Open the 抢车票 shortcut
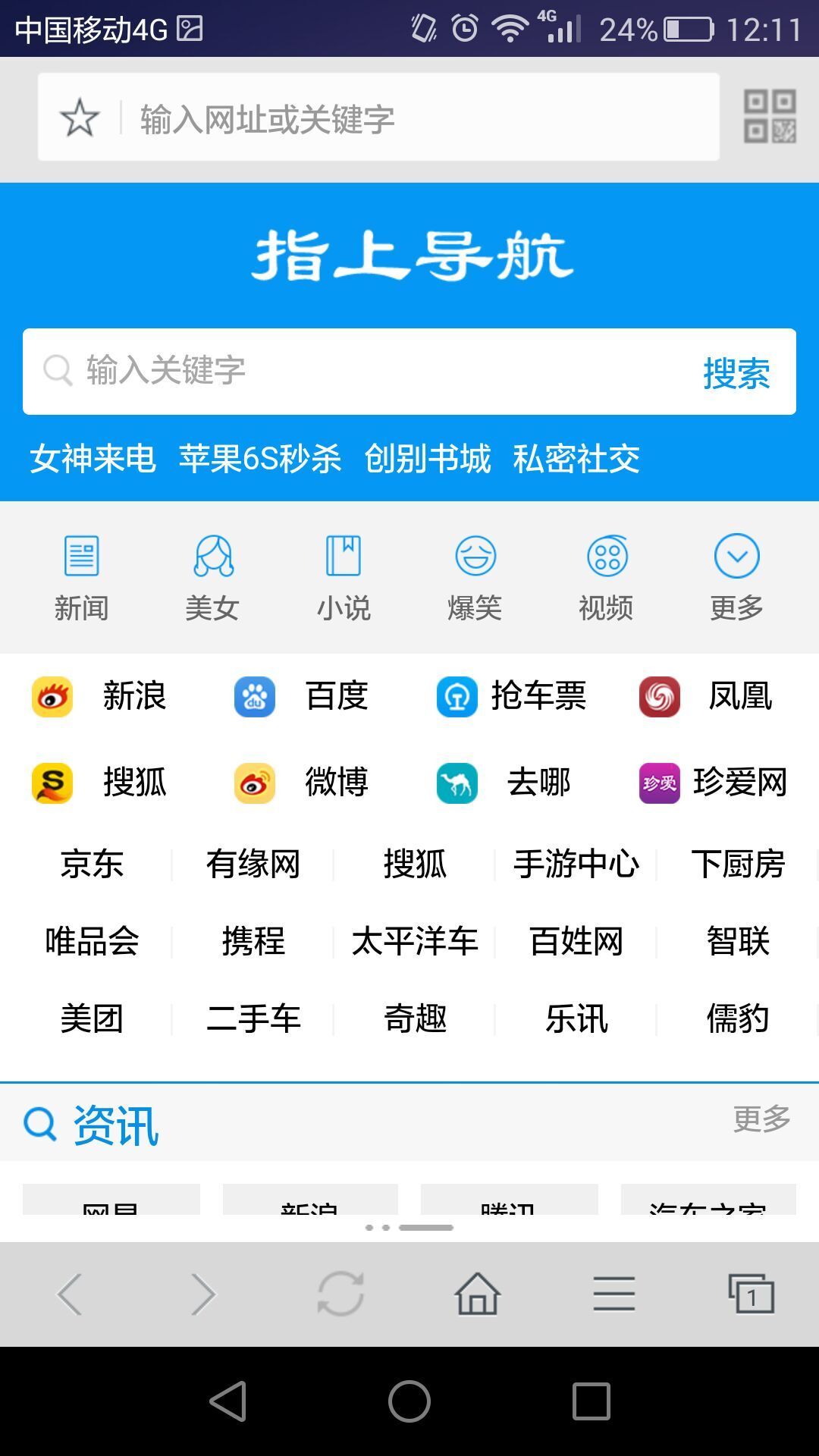This screenshot has height=1456, width=819. 512,696
